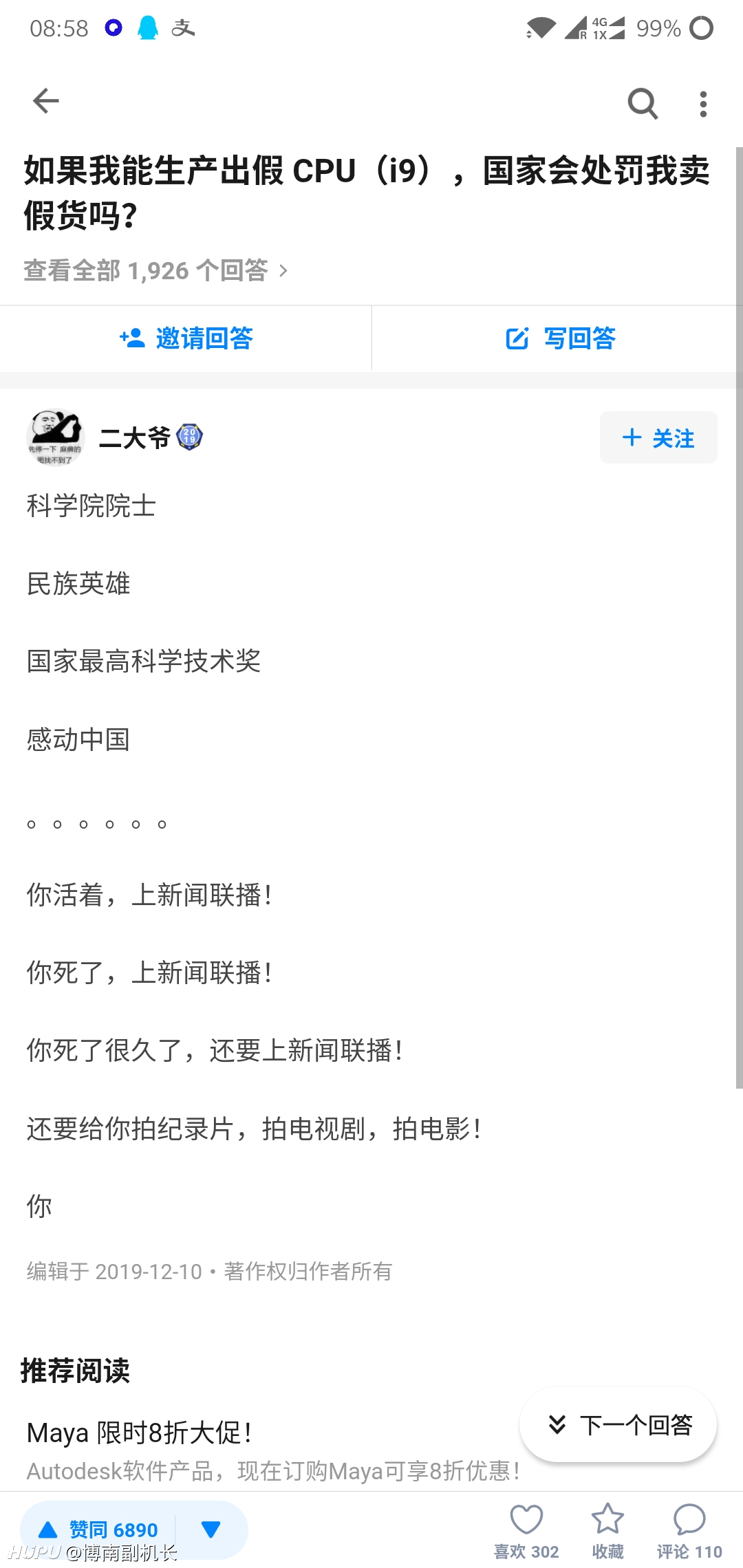
Task: Jump to 下一个回答
Action: 618,1425
